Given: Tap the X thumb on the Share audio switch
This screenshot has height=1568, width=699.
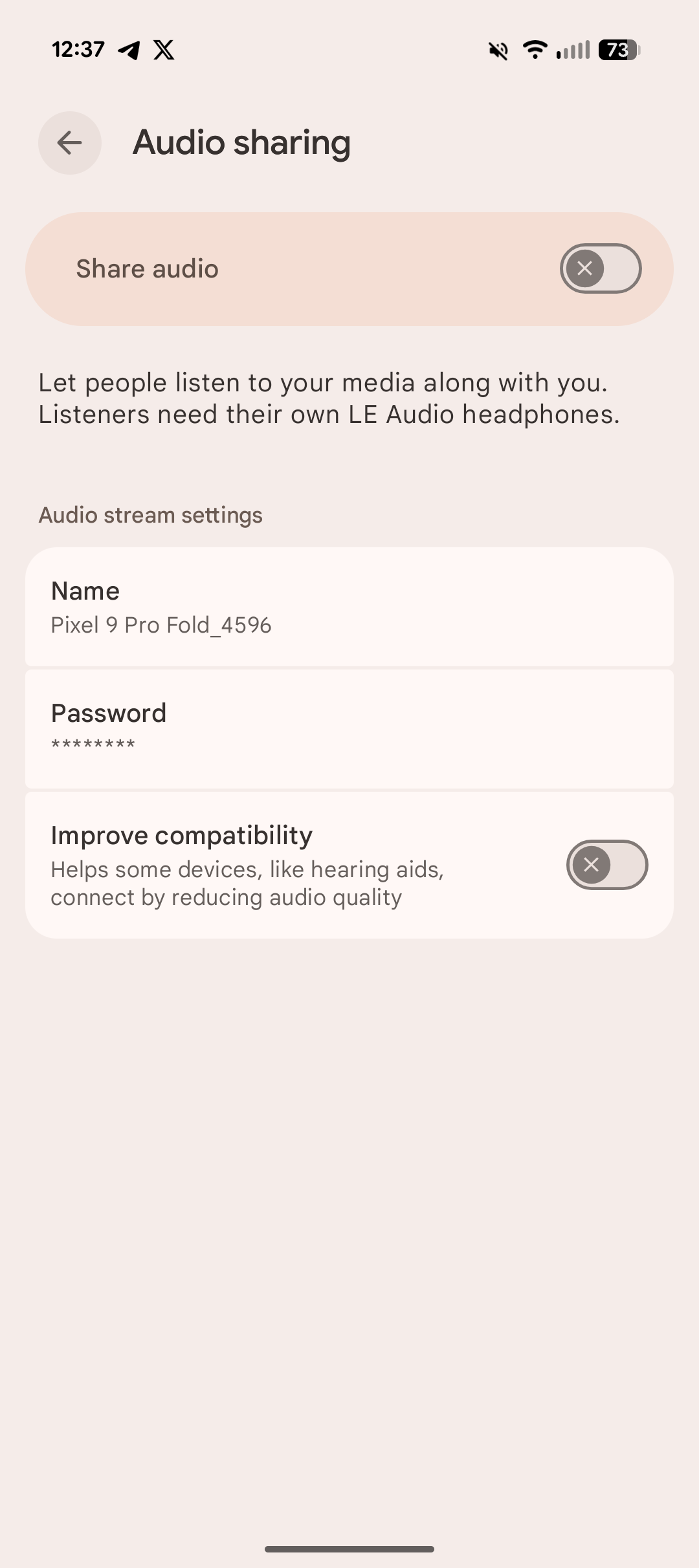Looking at the screenshot, I should tap(585, 268).
